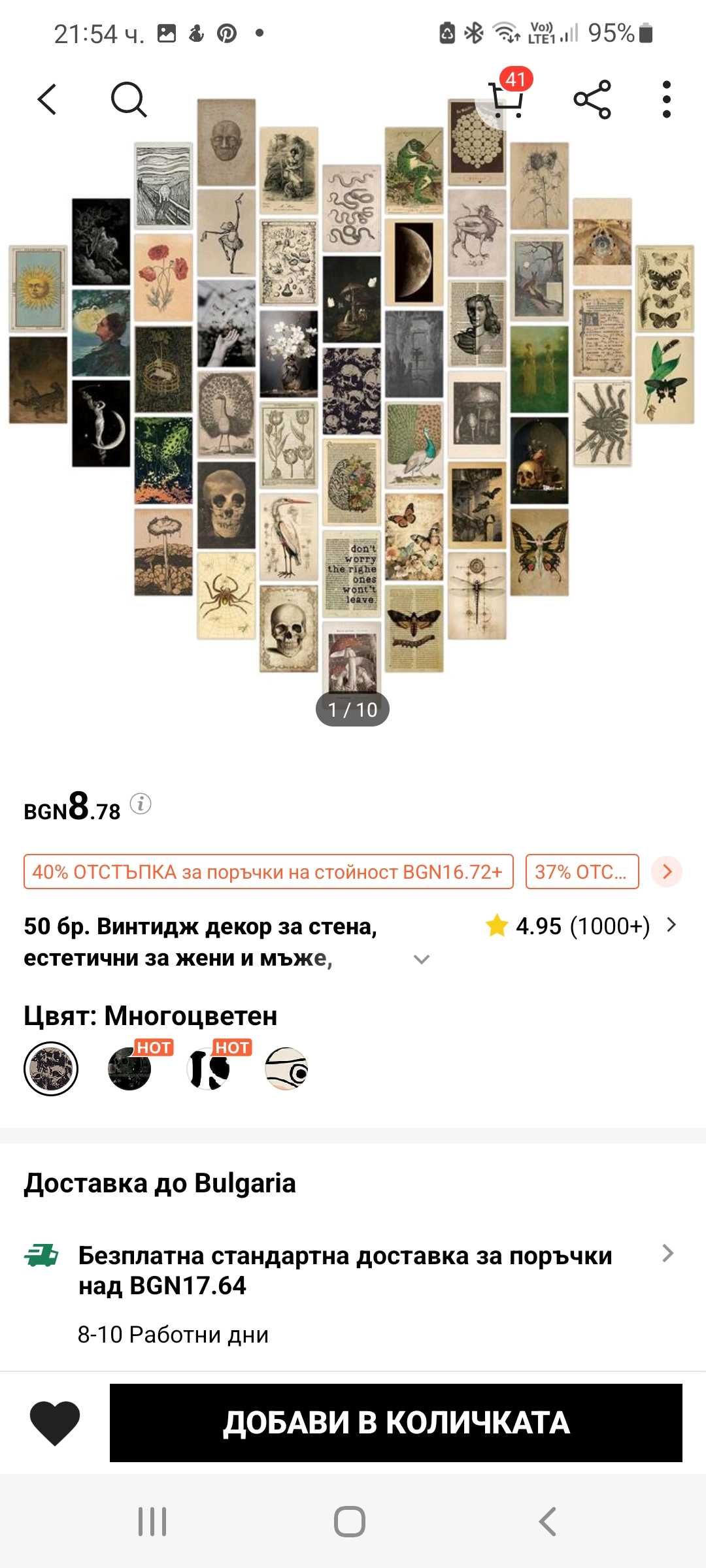706x1568 pixels.
Task: Select the second dark swatch marked HOT
Action: pyautogui.click(x=129, y=1069)
